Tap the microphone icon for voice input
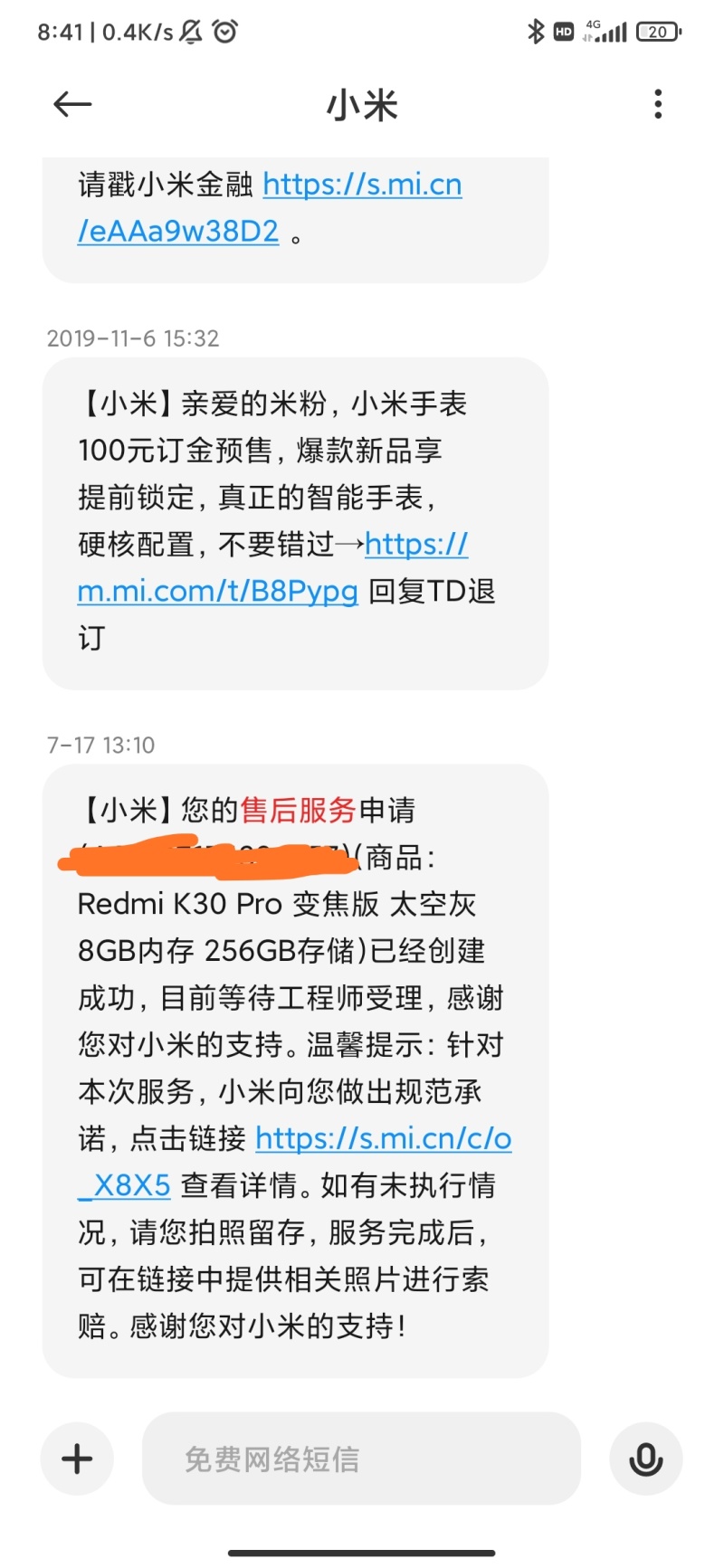The width and height of the screenshot is (724, 1568). click(x=645, y=1459)
